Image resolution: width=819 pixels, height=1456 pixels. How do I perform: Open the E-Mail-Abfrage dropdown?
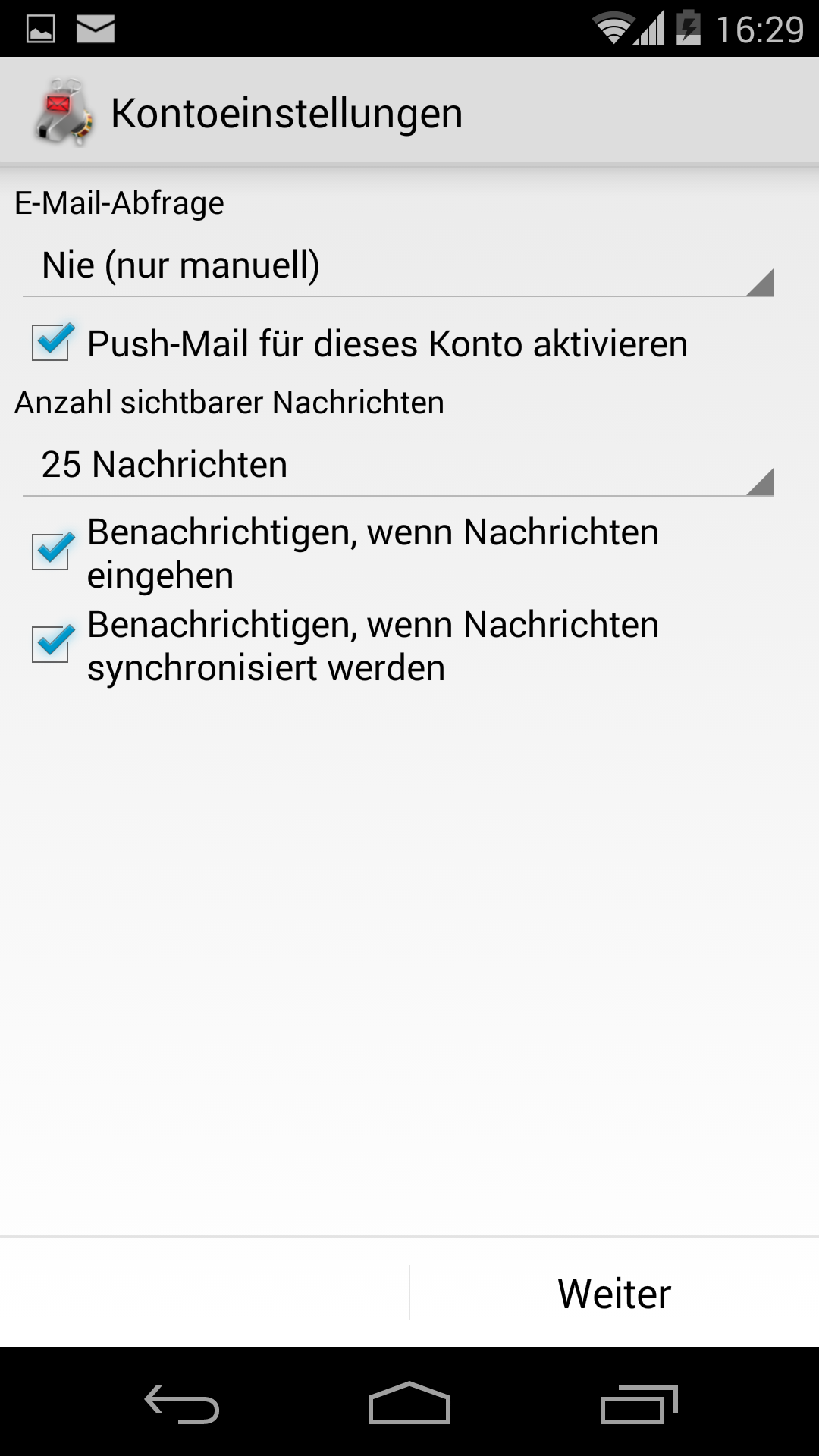[x=398, y=265]
